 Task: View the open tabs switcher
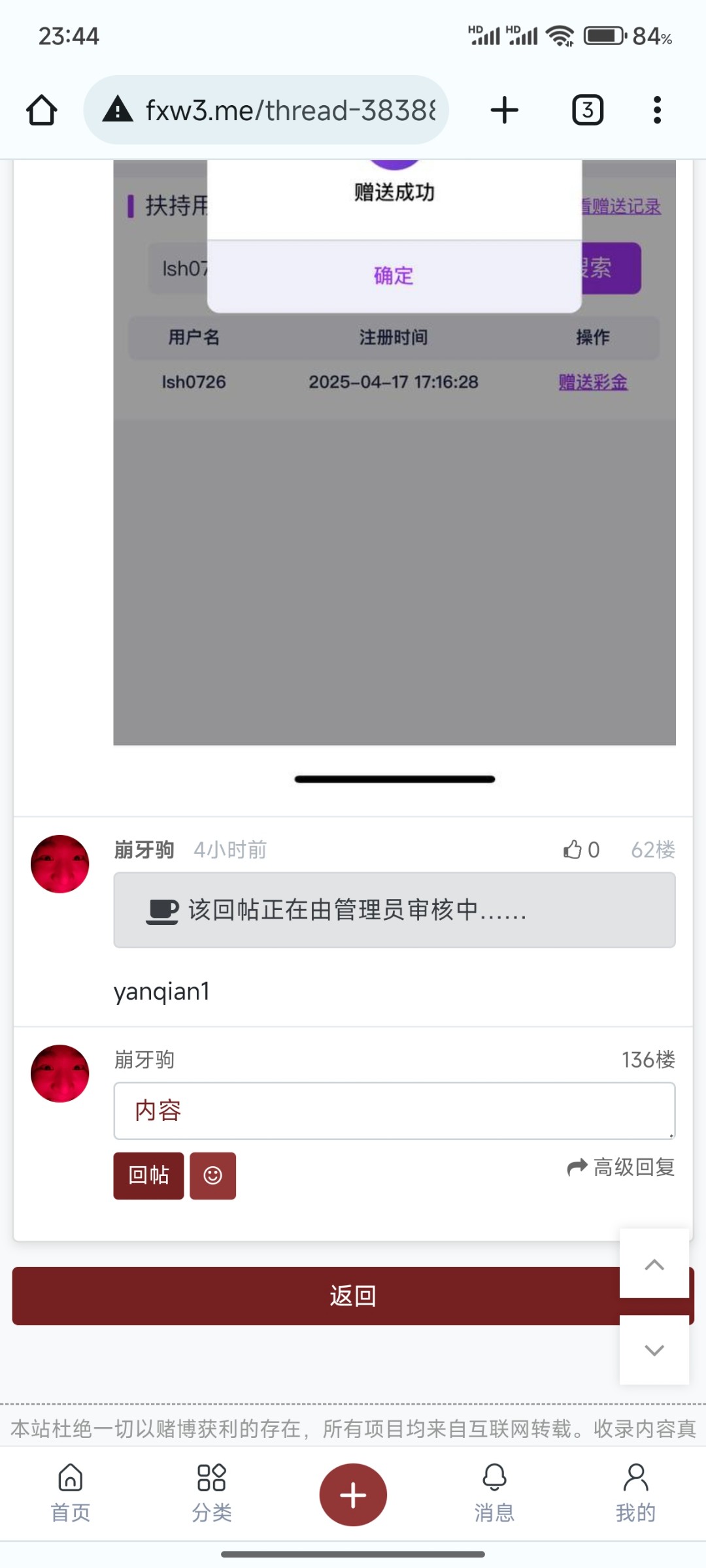tap(587, 110)
